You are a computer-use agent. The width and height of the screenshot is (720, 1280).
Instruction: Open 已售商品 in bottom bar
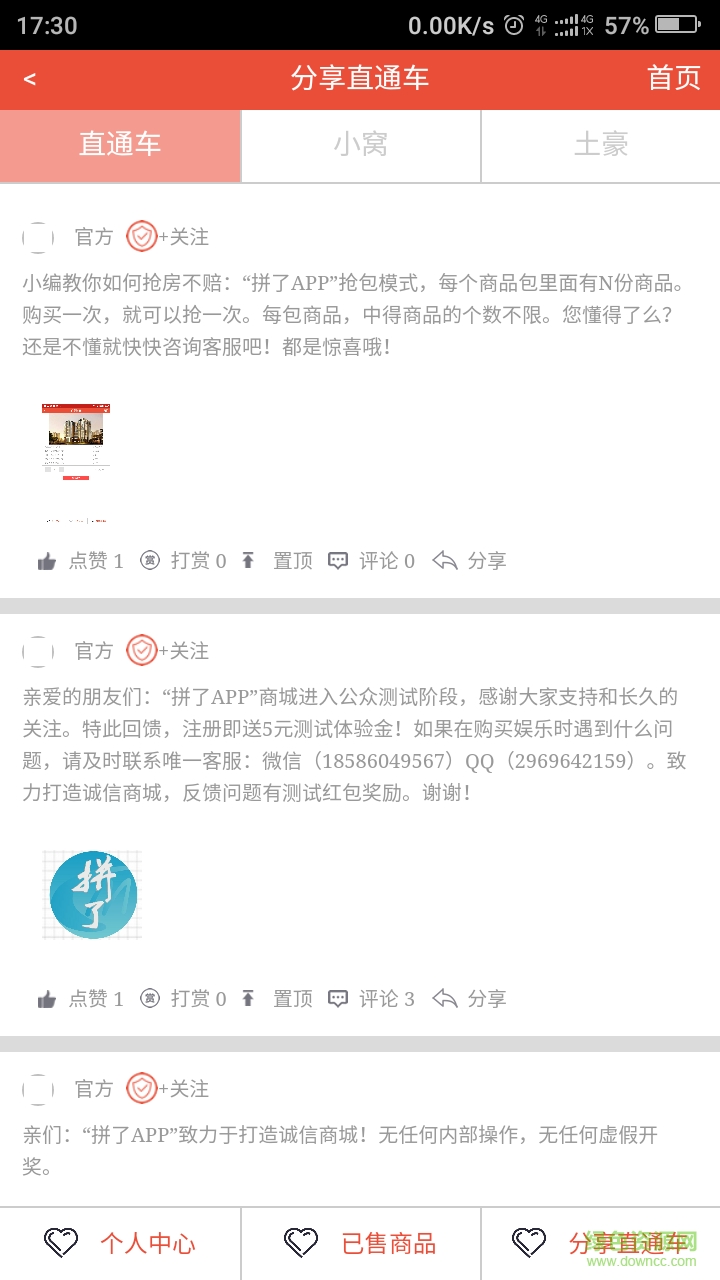coord(360,1243)
